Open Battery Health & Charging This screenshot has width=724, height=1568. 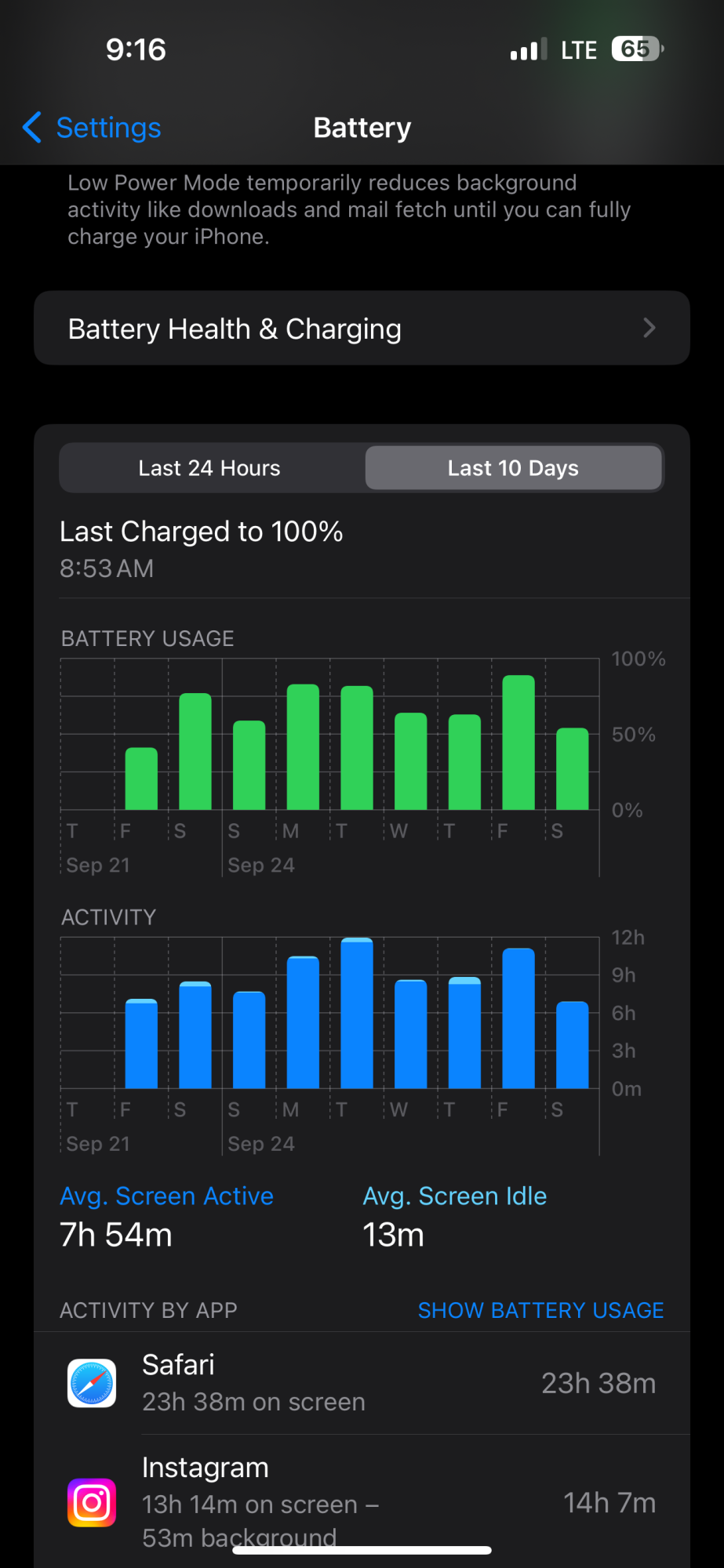[362, 328]
